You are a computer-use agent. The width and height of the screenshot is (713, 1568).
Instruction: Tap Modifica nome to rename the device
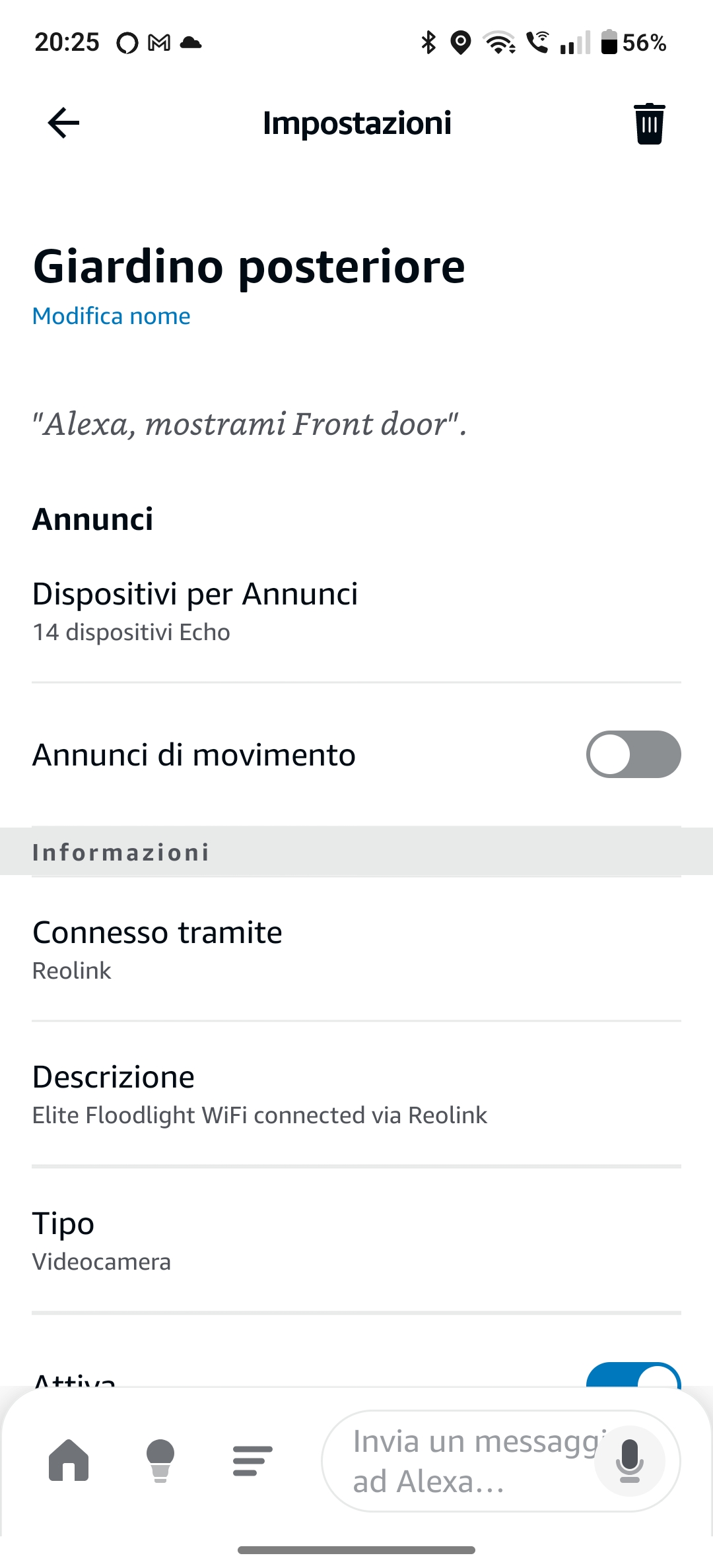click(x=112, y=316)
